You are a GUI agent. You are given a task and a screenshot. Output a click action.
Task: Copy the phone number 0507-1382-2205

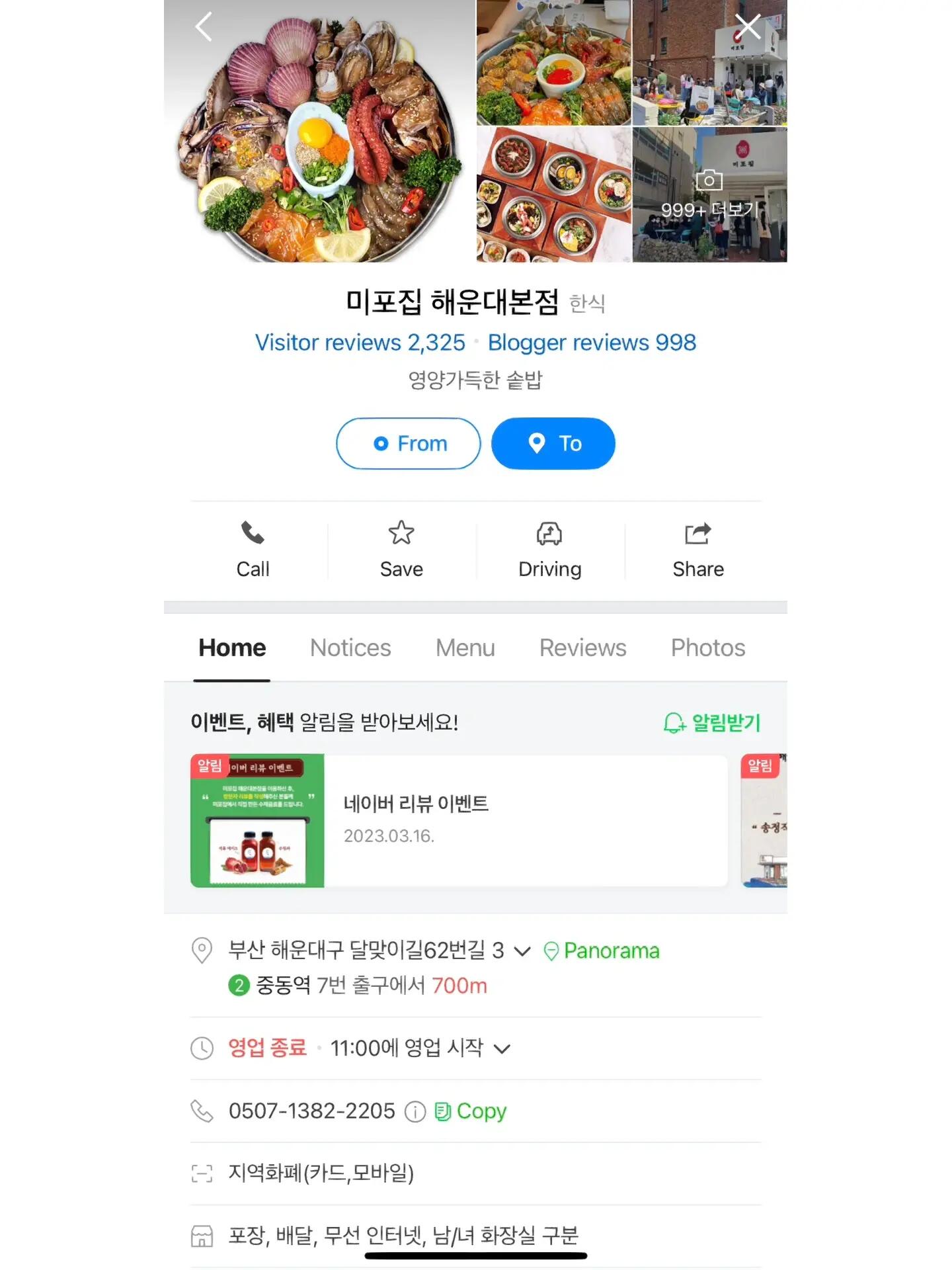point(471,1111)
